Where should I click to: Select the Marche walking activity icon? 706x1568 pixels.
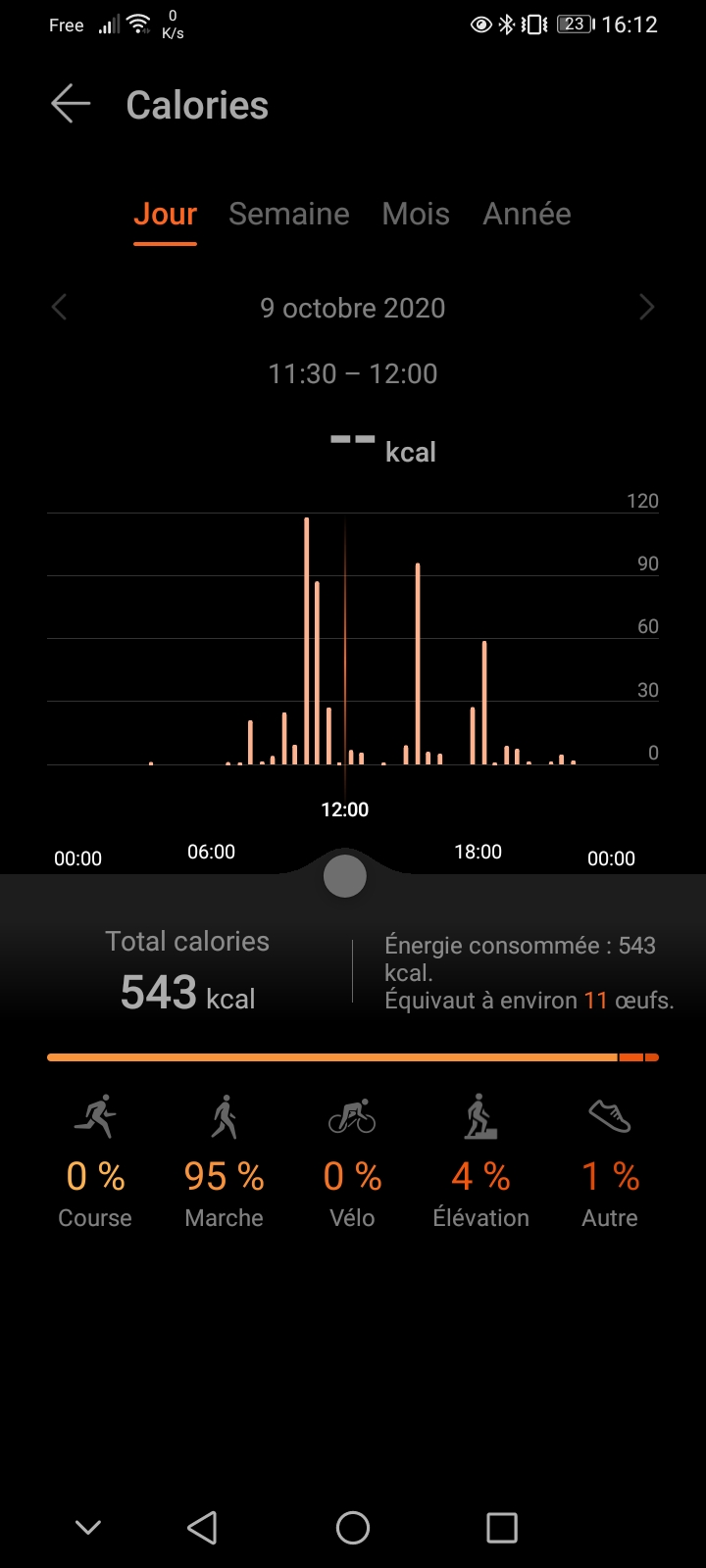point(223,1115)
